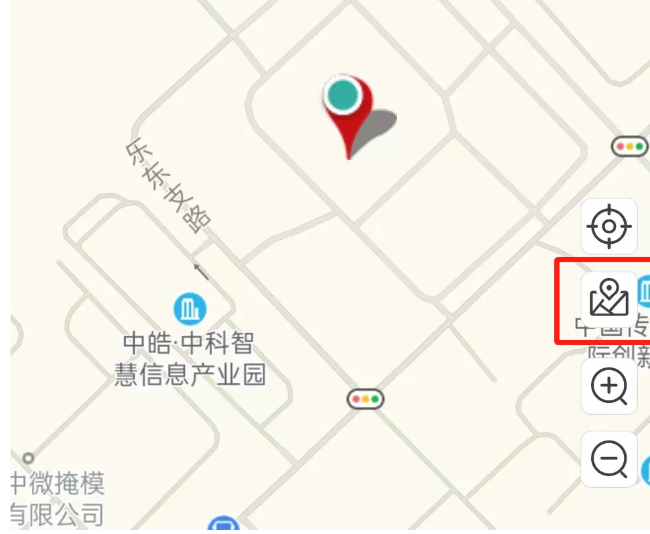Select the 中皓·中科智慧信息产业园 place marker

(x=187, y=307)
